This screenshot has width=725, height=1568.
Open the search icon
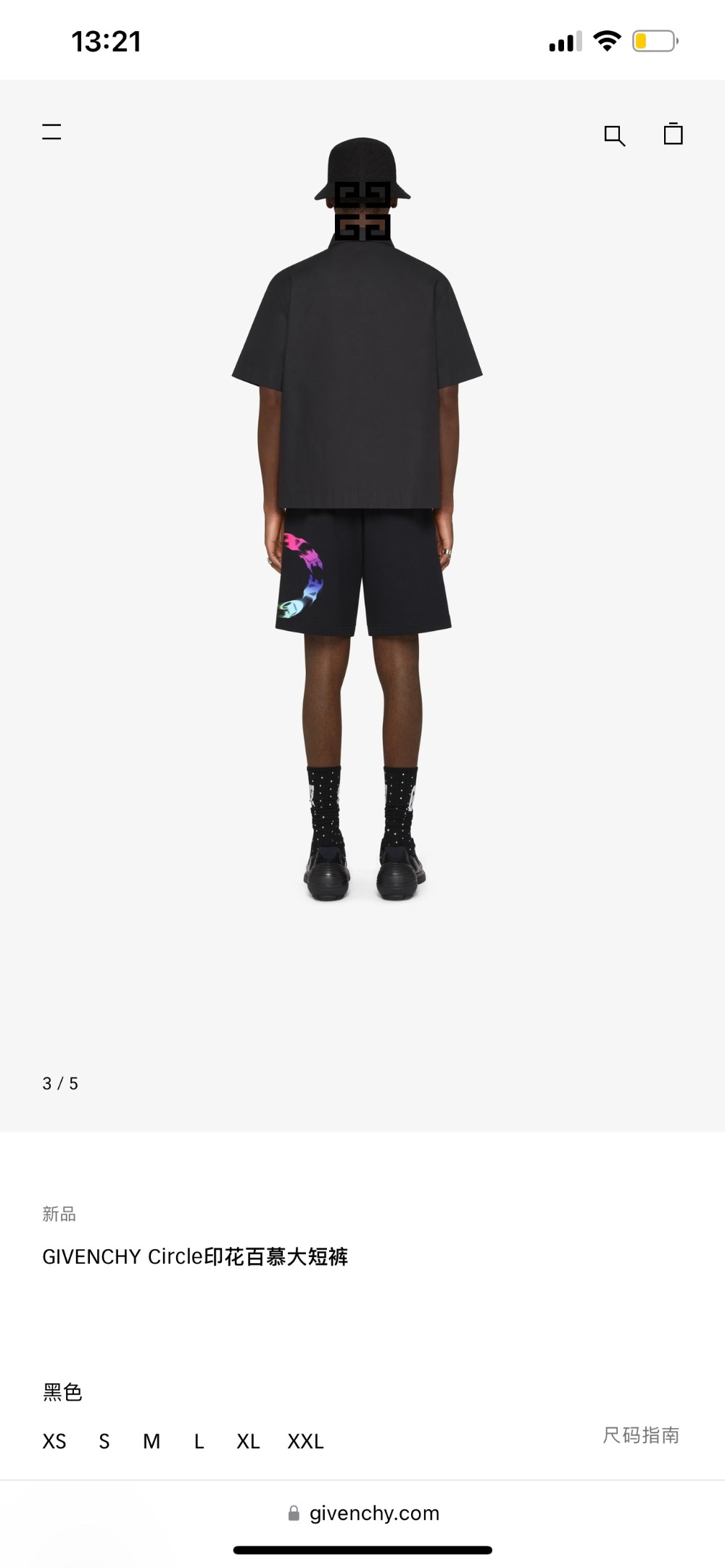pos(614,135)
